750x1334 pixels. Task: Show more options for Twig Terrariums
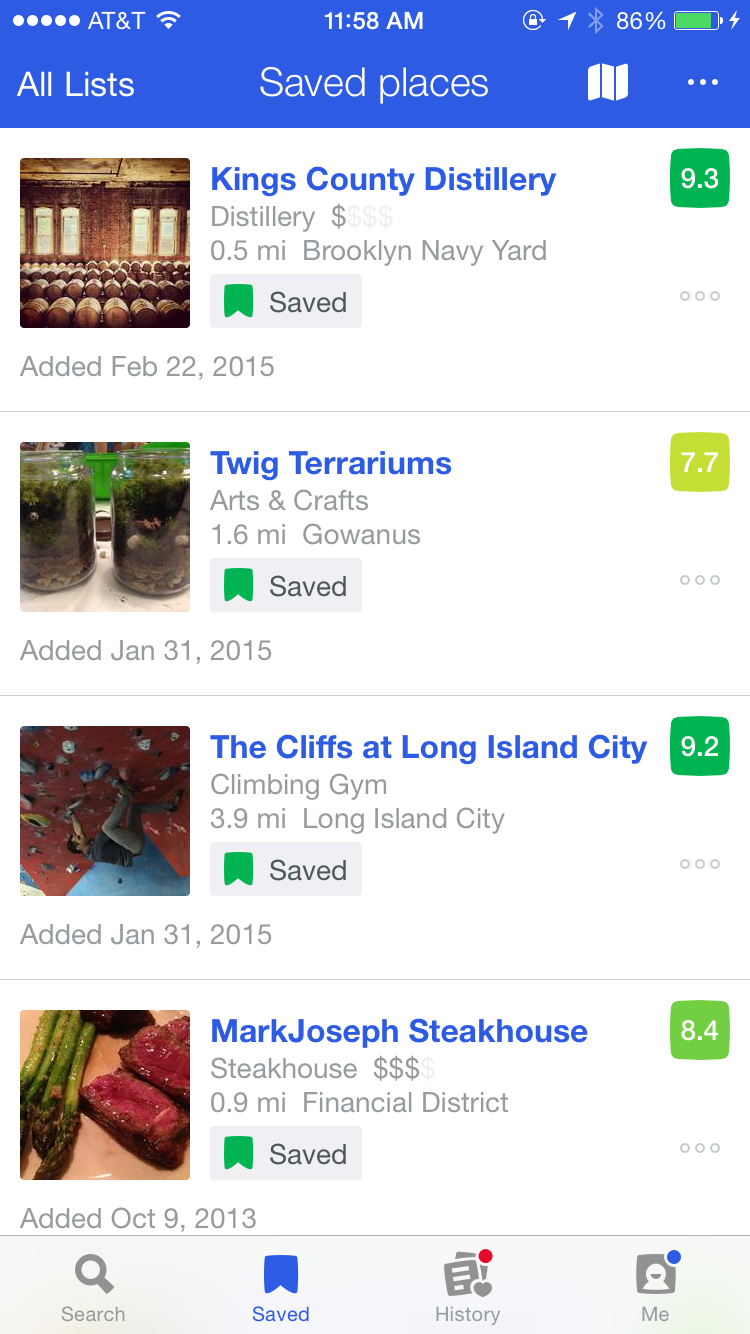[x=699, y=580]
